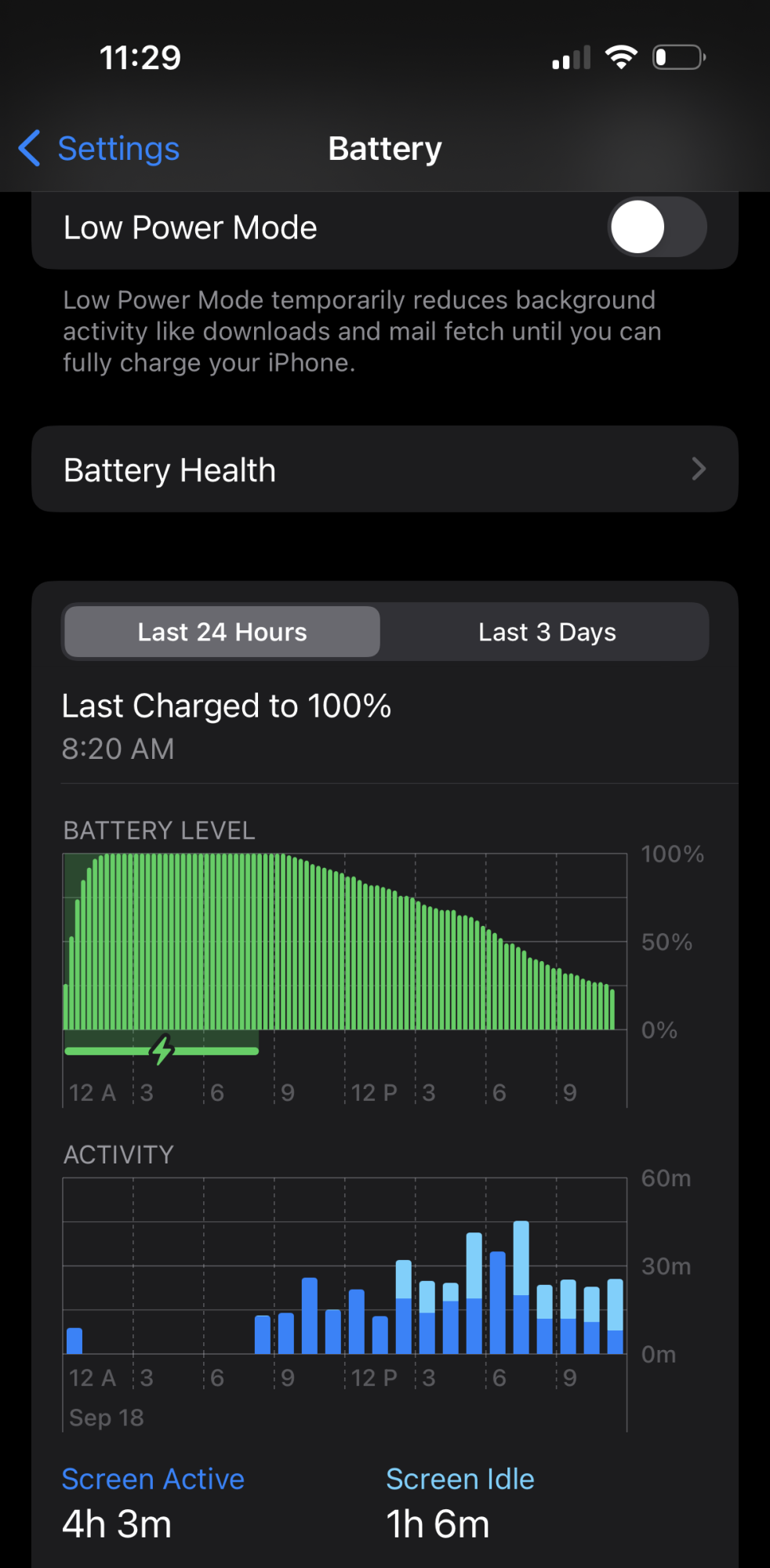Switch to Last 3 Days view

pos(547,632)
